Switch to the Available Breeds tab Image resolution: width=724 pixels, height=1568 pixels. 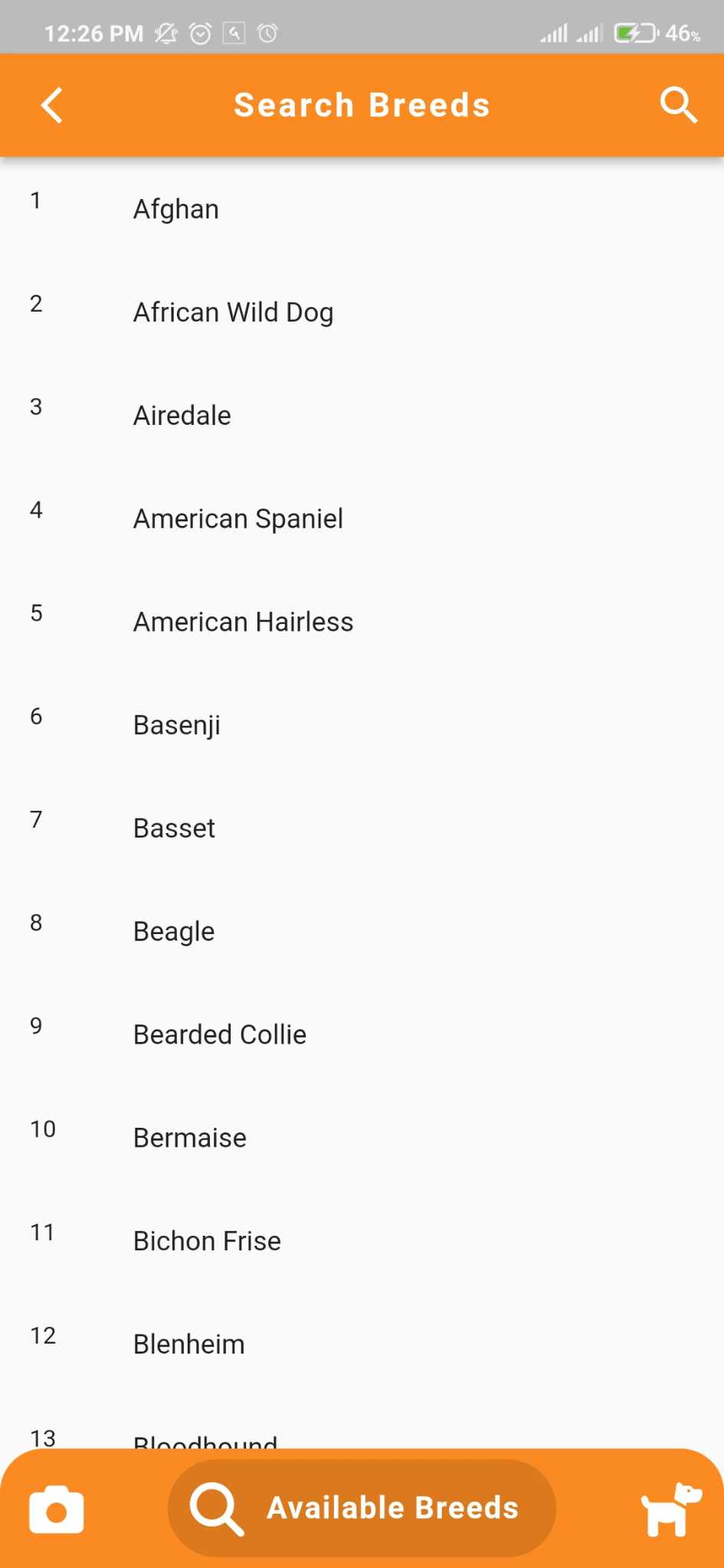(362, 1508)
